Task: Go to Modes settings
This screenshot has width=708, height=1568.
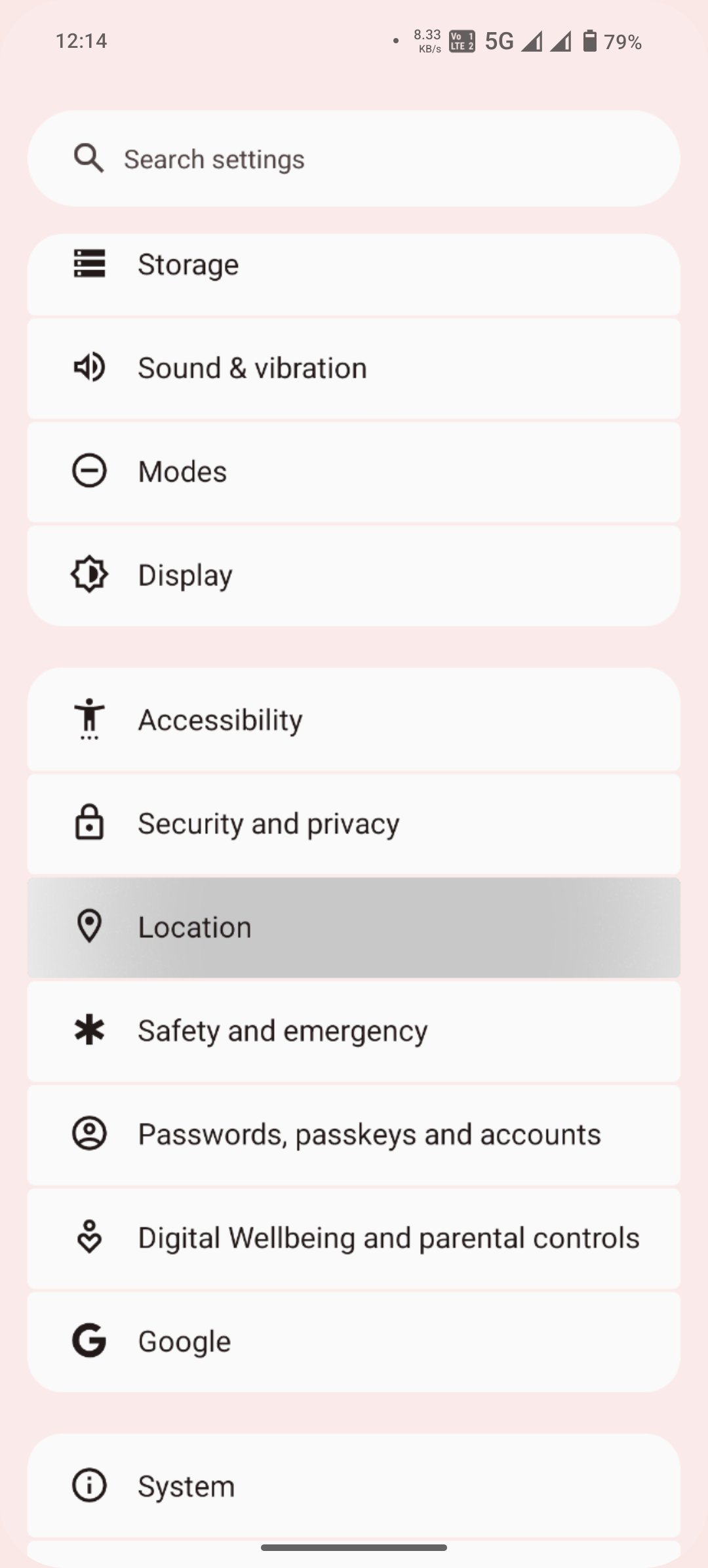Action: [x=354, y=471]
